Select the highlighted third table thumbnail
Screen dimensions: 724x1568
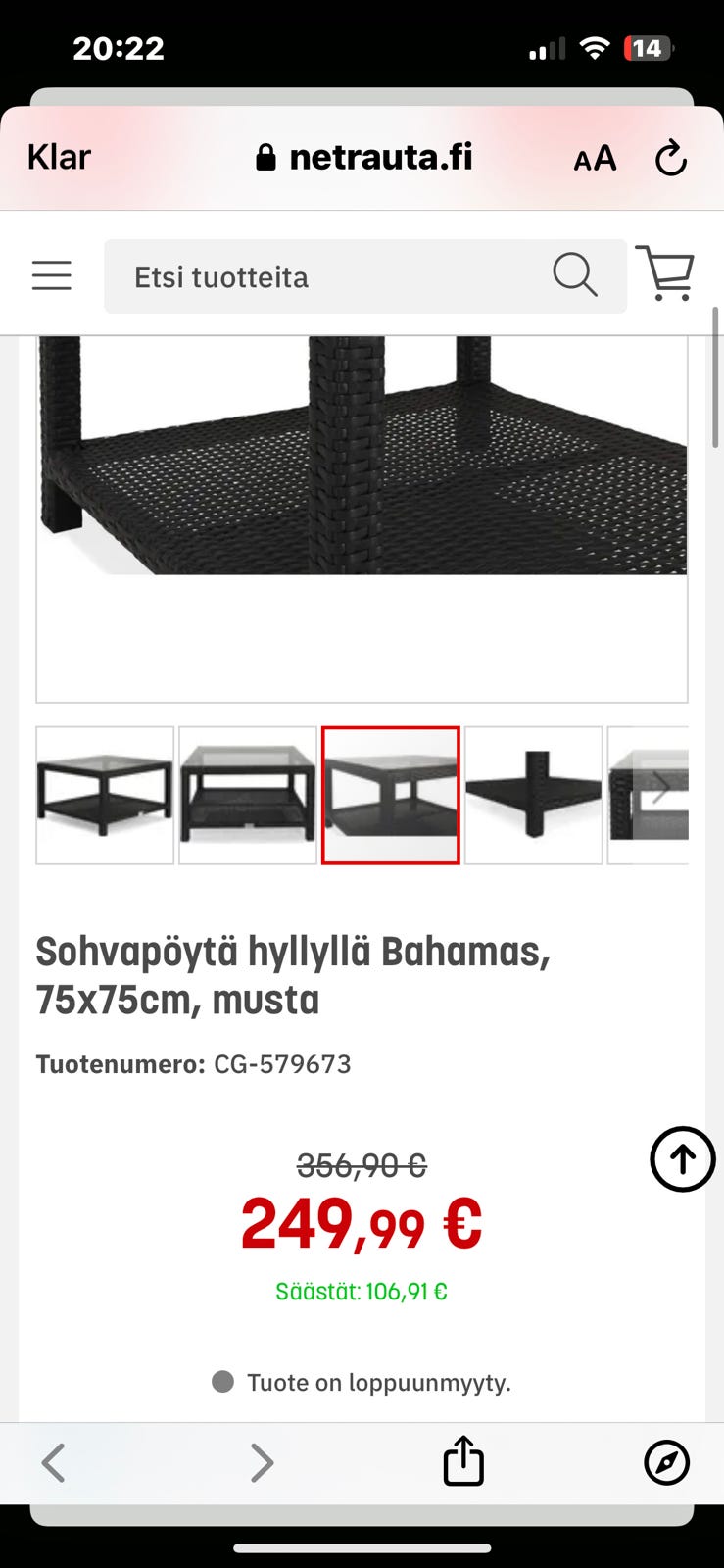[x=390, y=794]
